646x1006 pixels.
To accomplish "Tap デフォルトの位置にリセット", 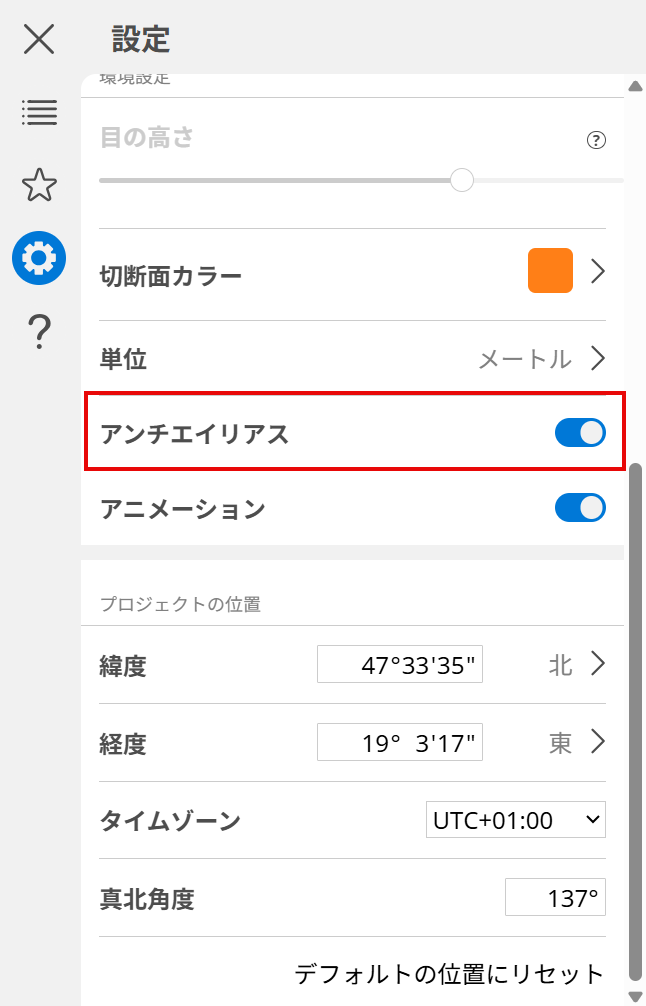I will (x=449, y=973).
